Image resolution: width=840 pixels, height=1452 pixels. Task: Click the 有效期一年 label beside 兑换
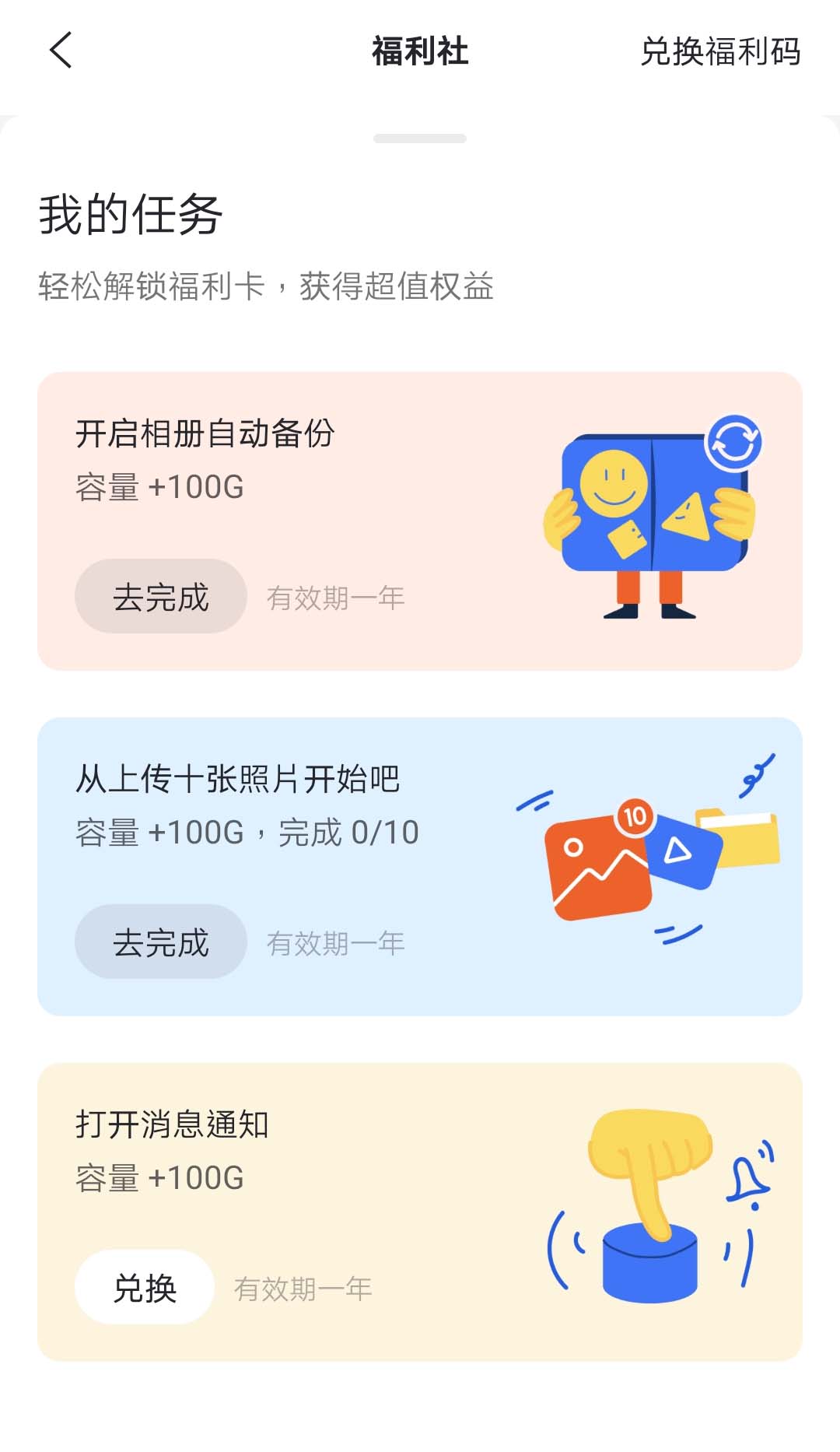(x=304, y=1288)
